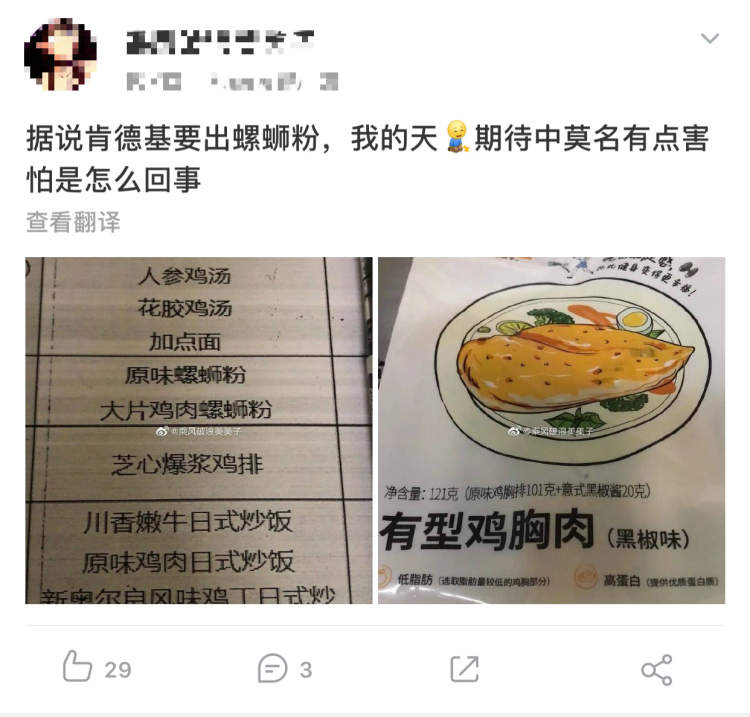Tap 查看翻译 to translate the post
The image size is (750, 717).
(73, 222)
